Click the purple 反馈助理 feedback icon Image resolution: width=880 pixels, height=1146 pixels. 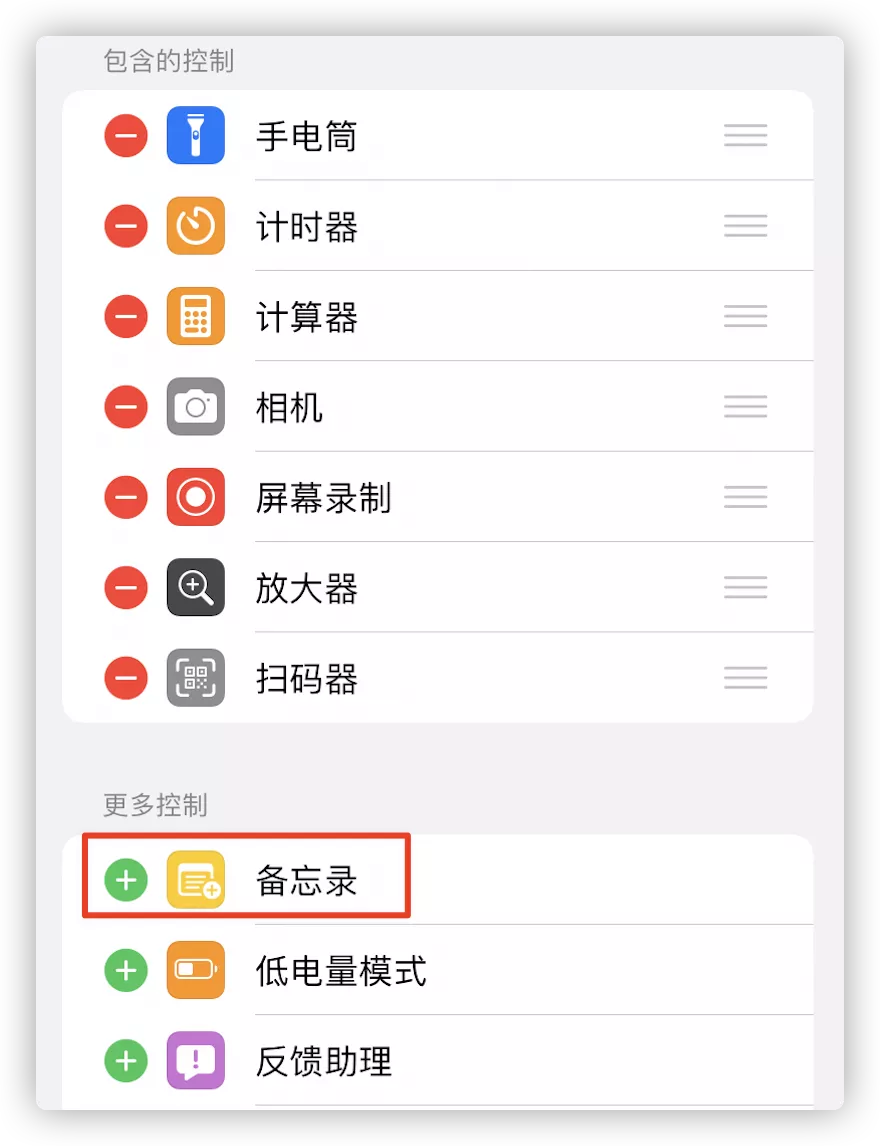(x=195, y=1059)
